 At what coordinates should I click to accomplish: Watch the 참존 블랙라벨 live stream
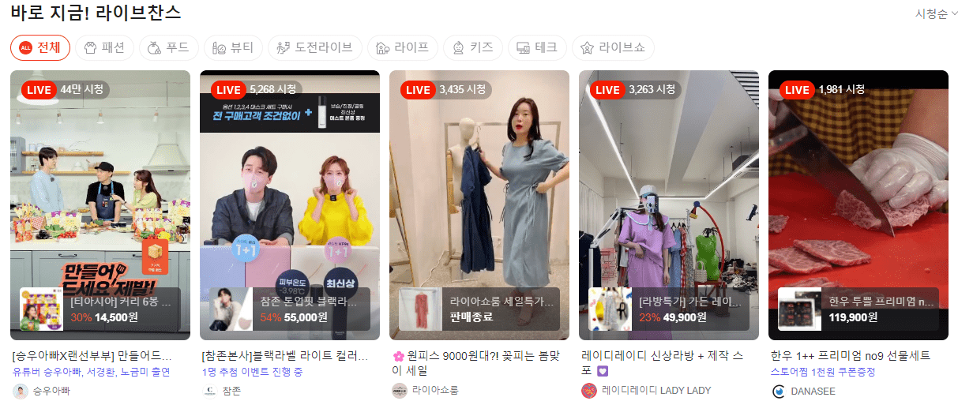[289, 180]
